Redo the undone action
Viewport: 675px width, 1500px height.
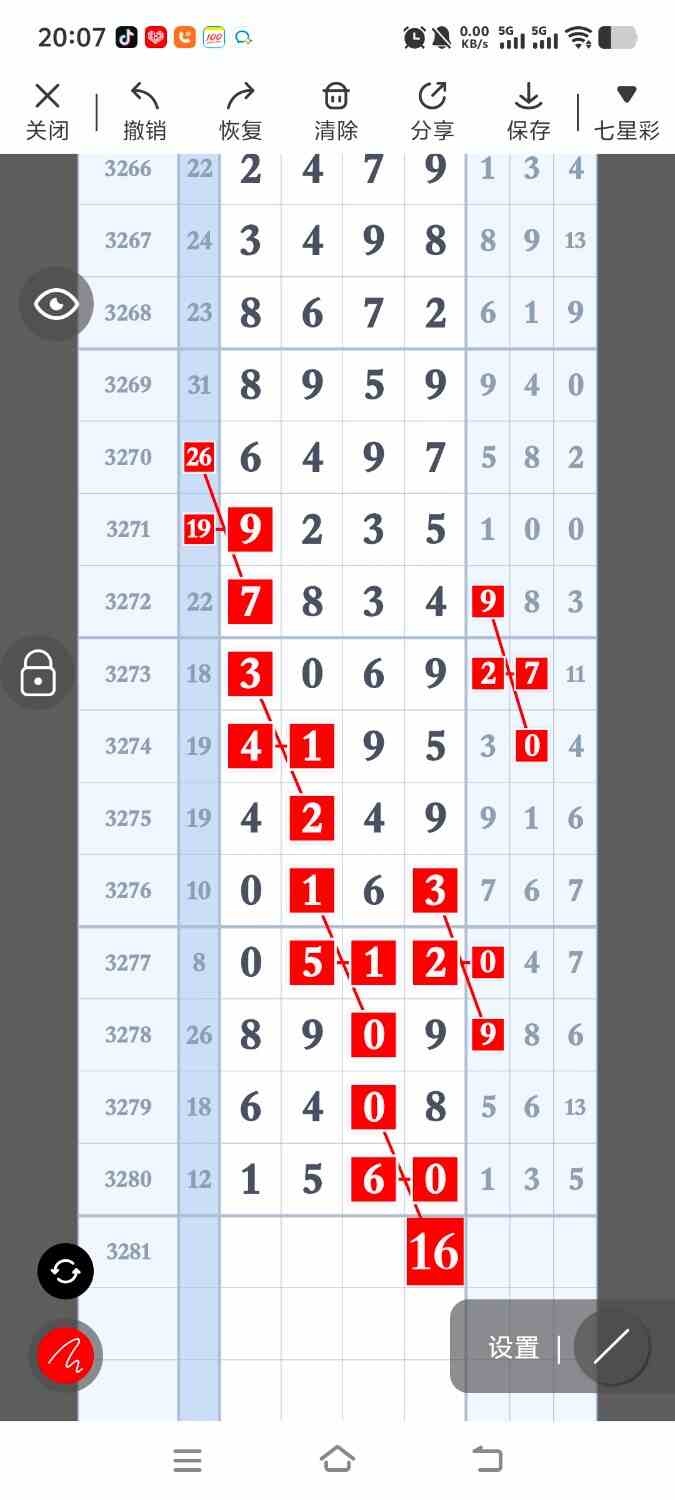(x=240, y=111)
